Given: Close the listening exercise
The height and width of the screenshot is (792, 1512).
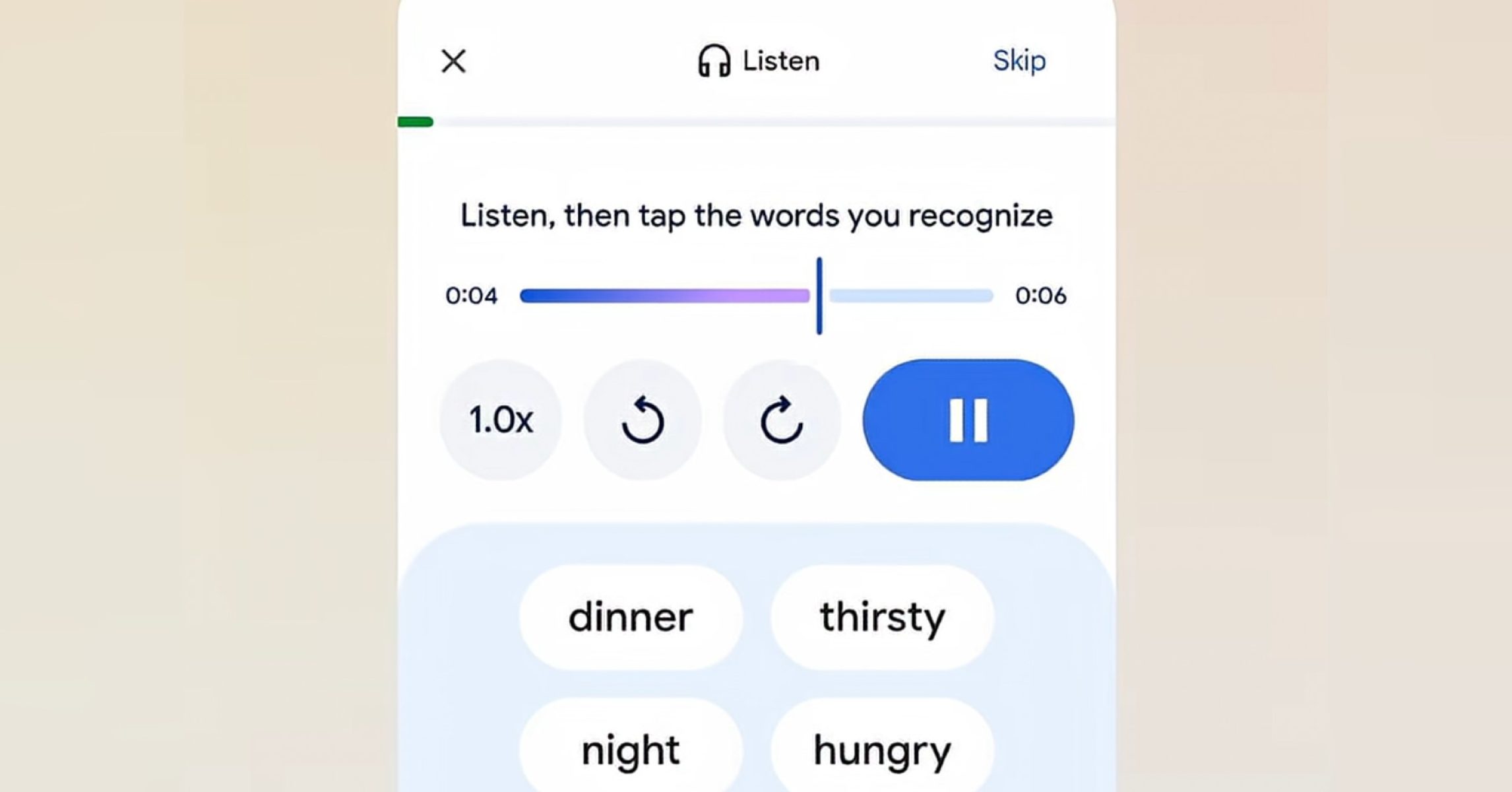Looking at the screenshot, I should [x=453, y=61].
